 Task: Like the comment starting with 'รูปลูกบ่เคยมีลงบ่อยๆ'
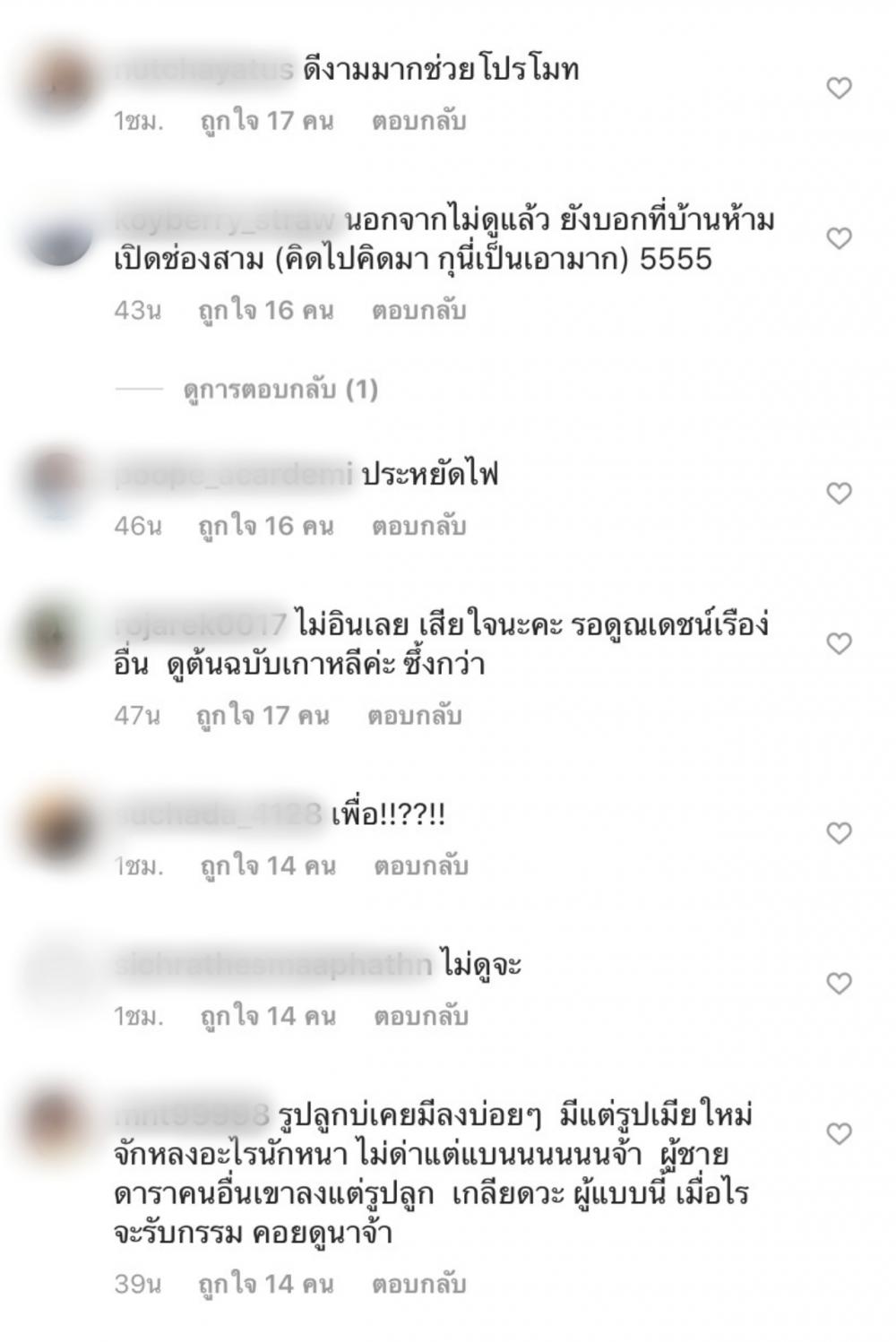[839, 1134]
